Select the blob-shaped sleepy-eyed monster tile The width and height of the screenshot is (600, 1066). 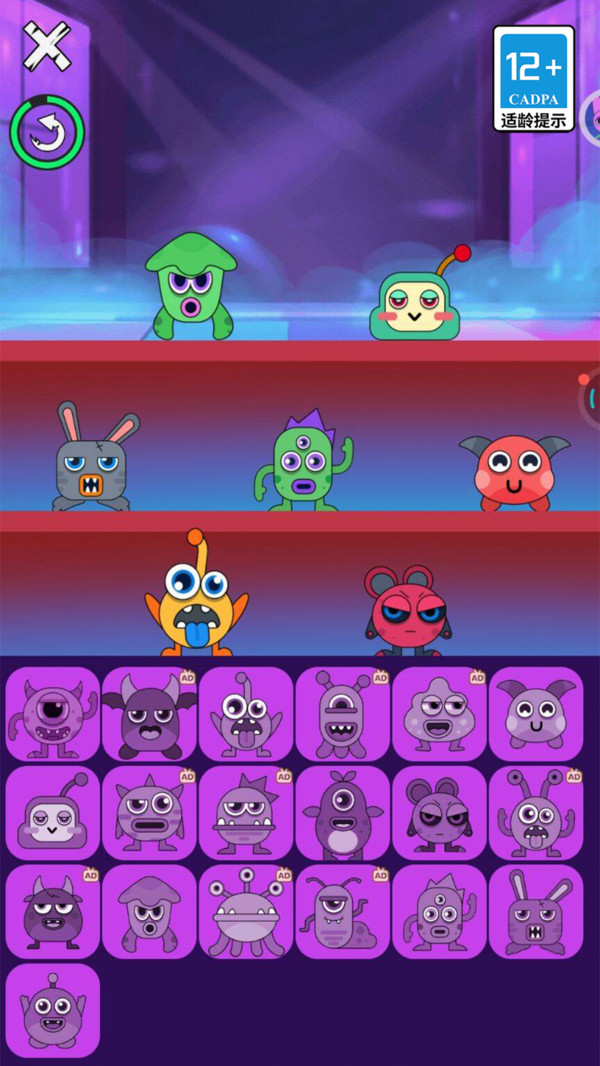pyautogui.click(x=439, y=714)
